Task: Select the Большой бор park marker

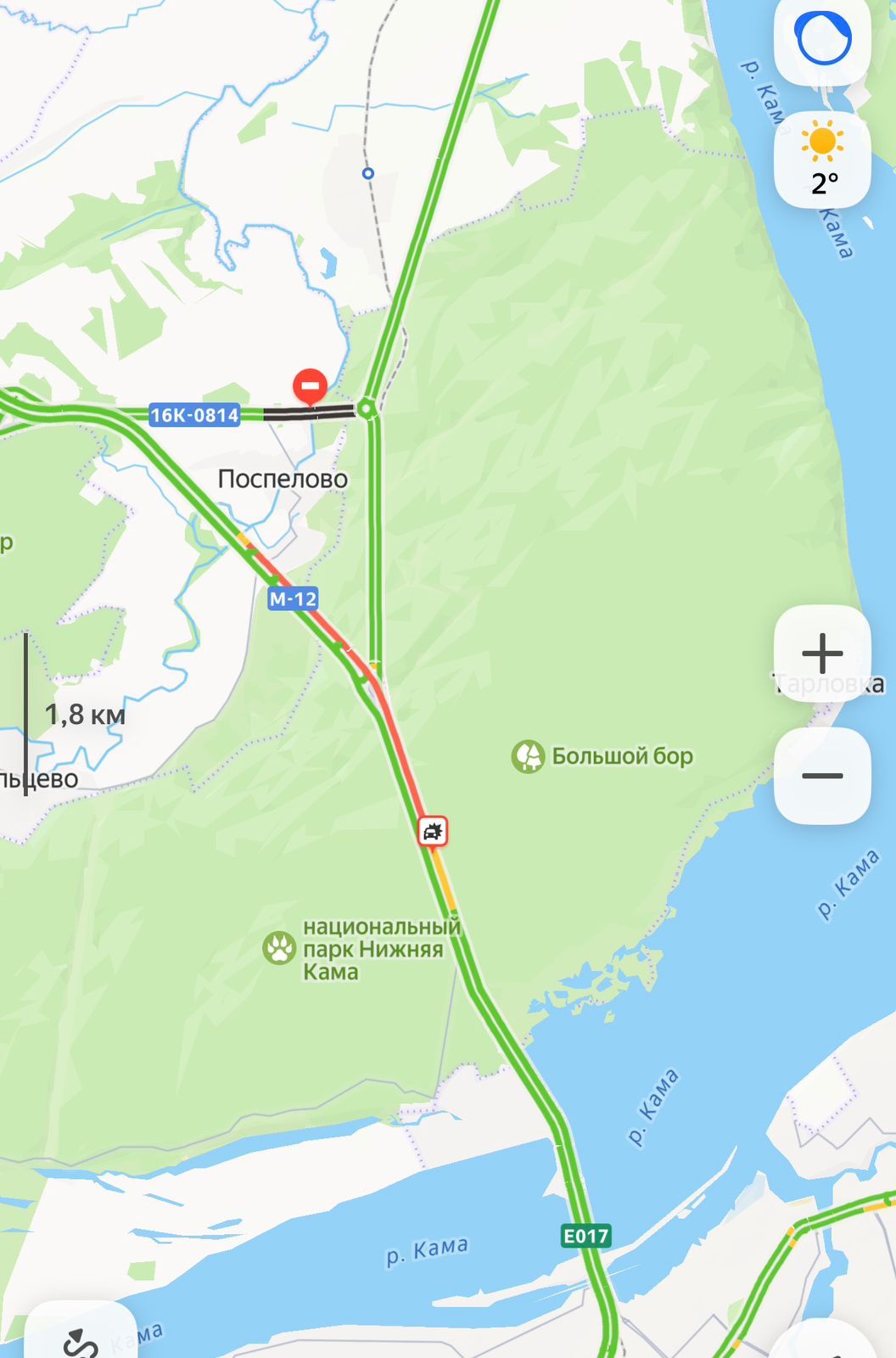Action: coord(528,756)
